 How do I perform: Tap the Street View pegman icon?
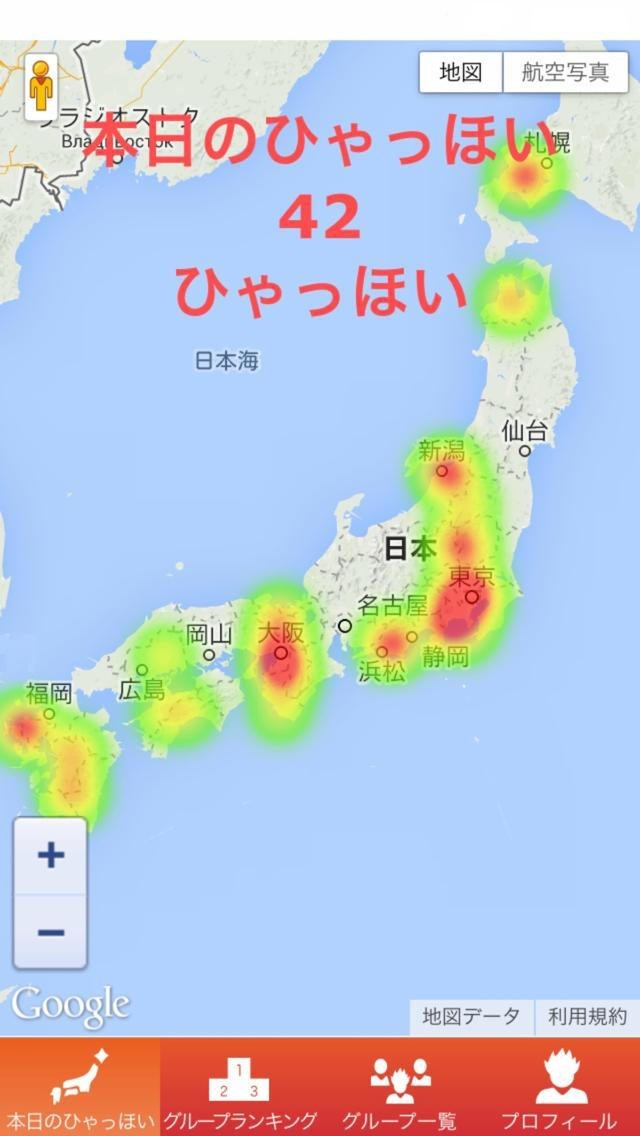(x=41, y=87)
